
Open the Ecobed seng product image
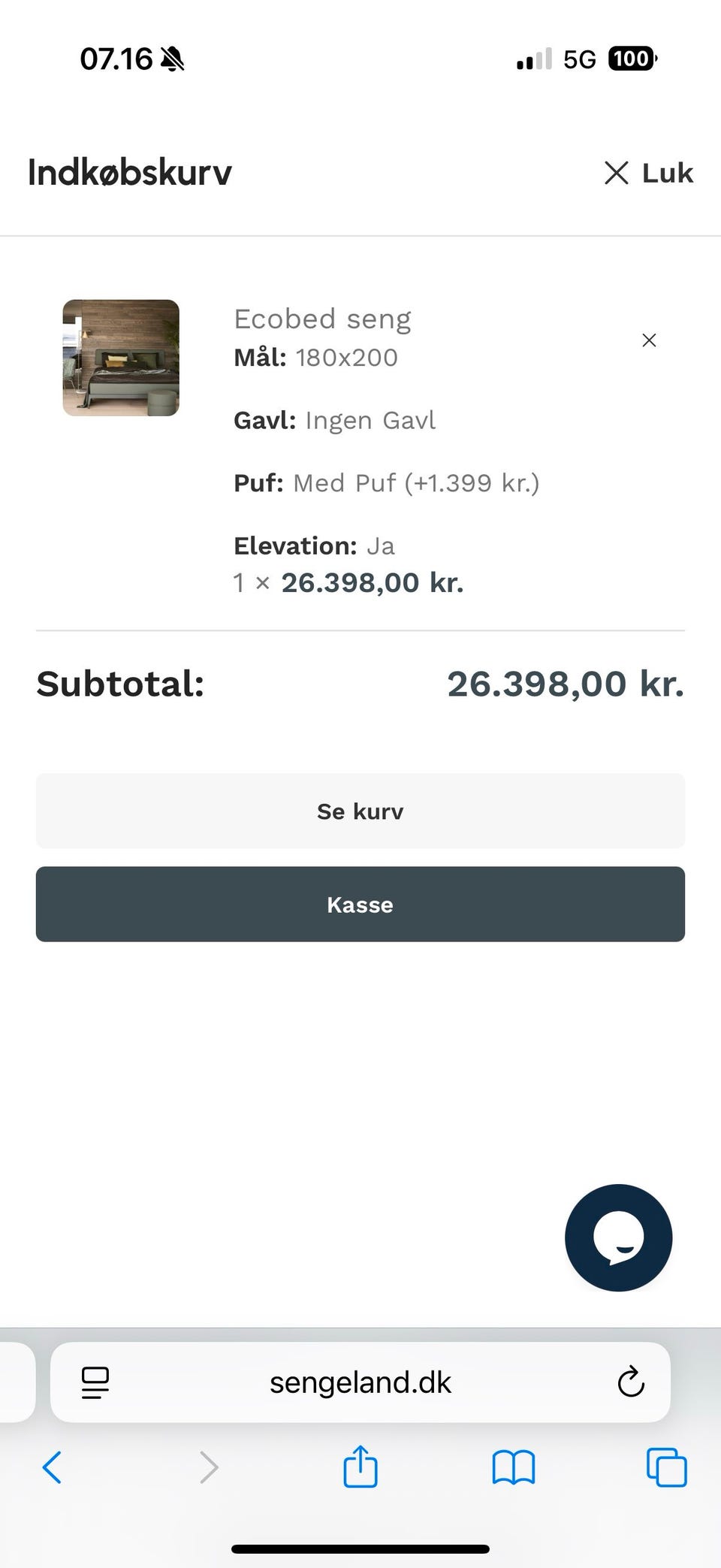(x=121, y=358)
